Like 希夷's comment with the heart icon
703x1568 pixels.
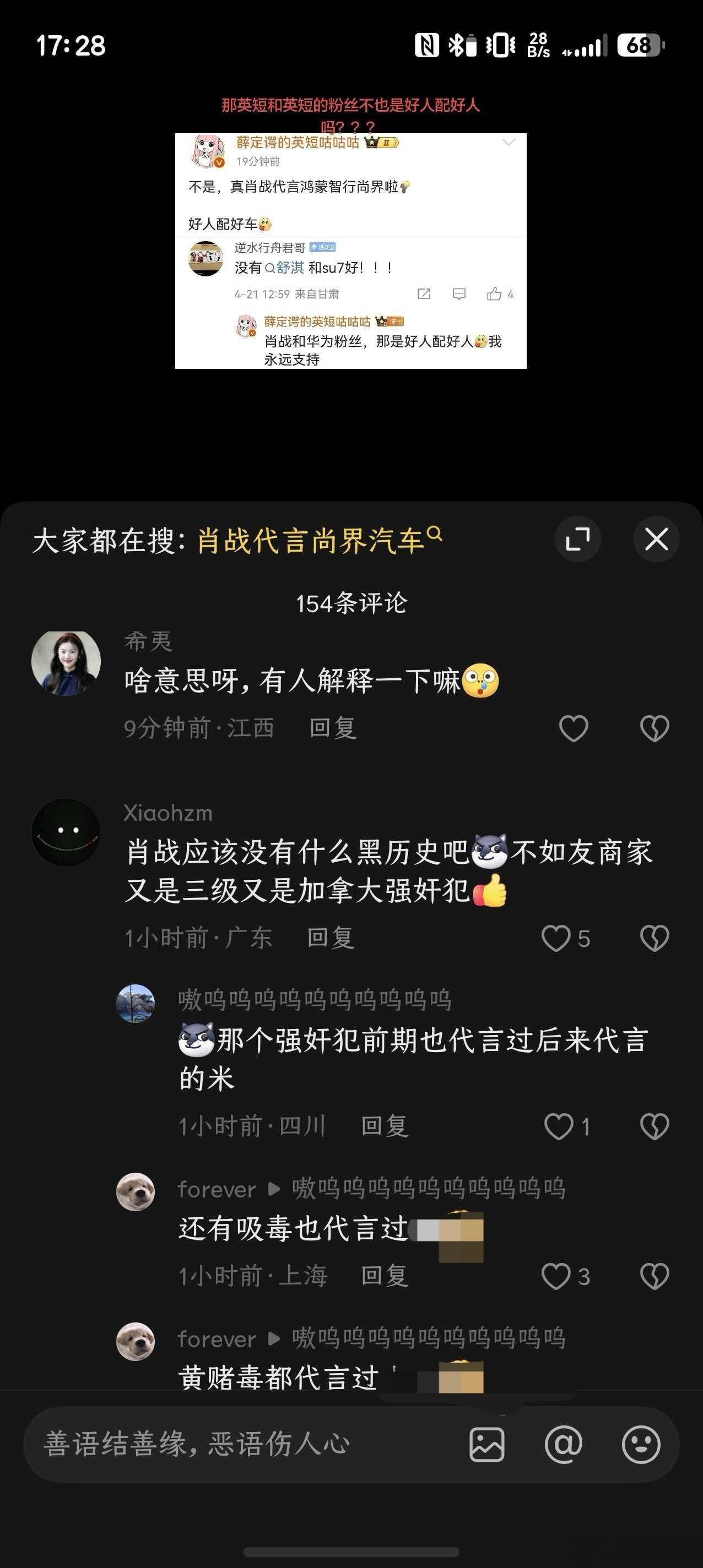[573, 728]
